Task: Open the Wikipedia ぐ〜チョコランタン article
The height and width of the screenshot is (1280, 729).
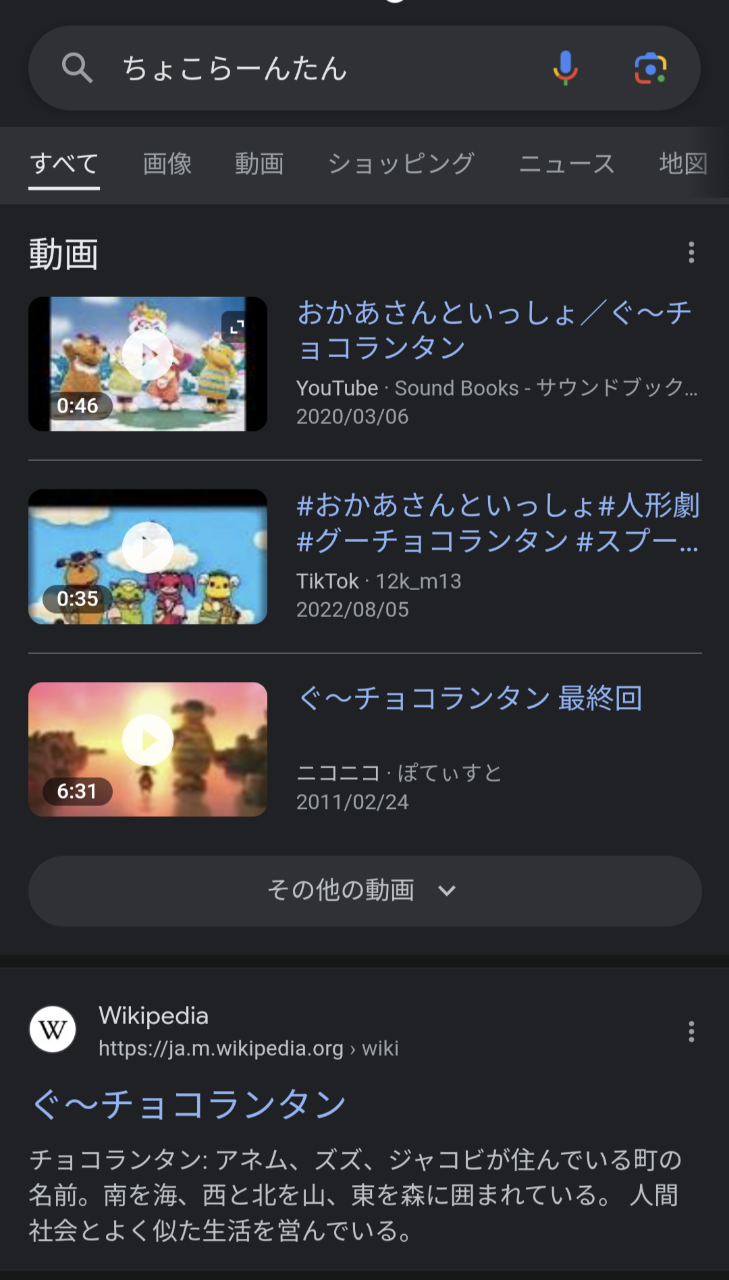Action: coord(189,1104)
